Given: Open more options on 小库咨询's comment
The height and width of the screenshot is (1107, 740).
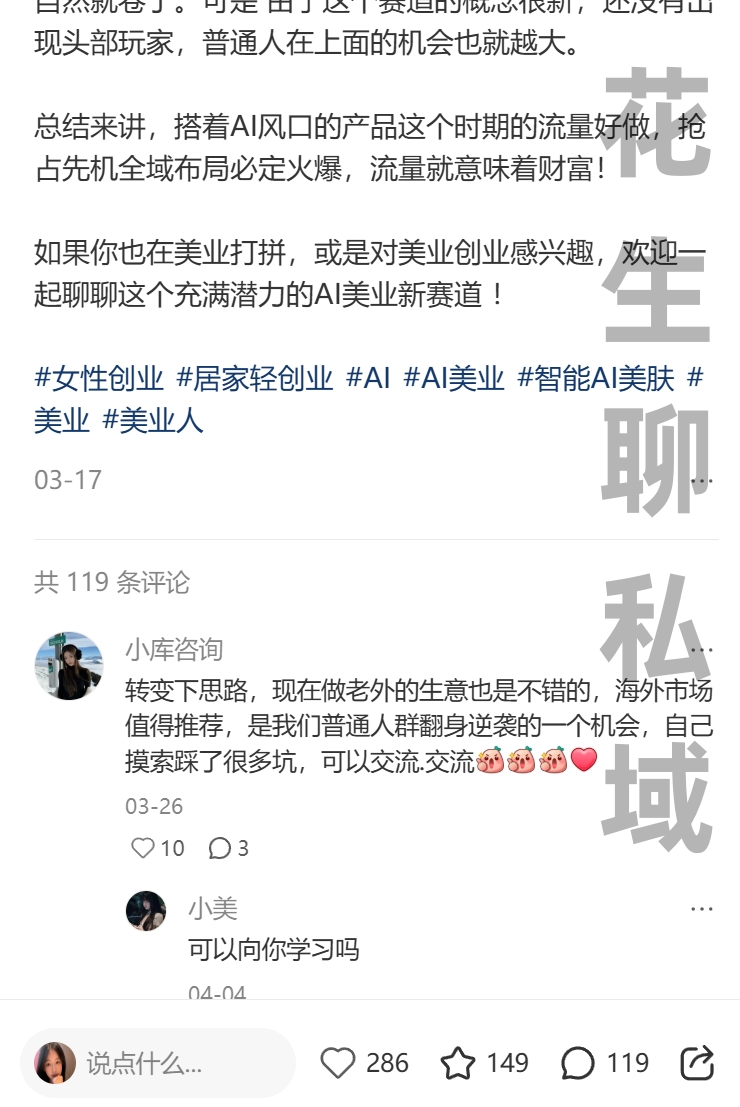Looking at the screenshot, I should pyautogui.click(x=701, y=650).
